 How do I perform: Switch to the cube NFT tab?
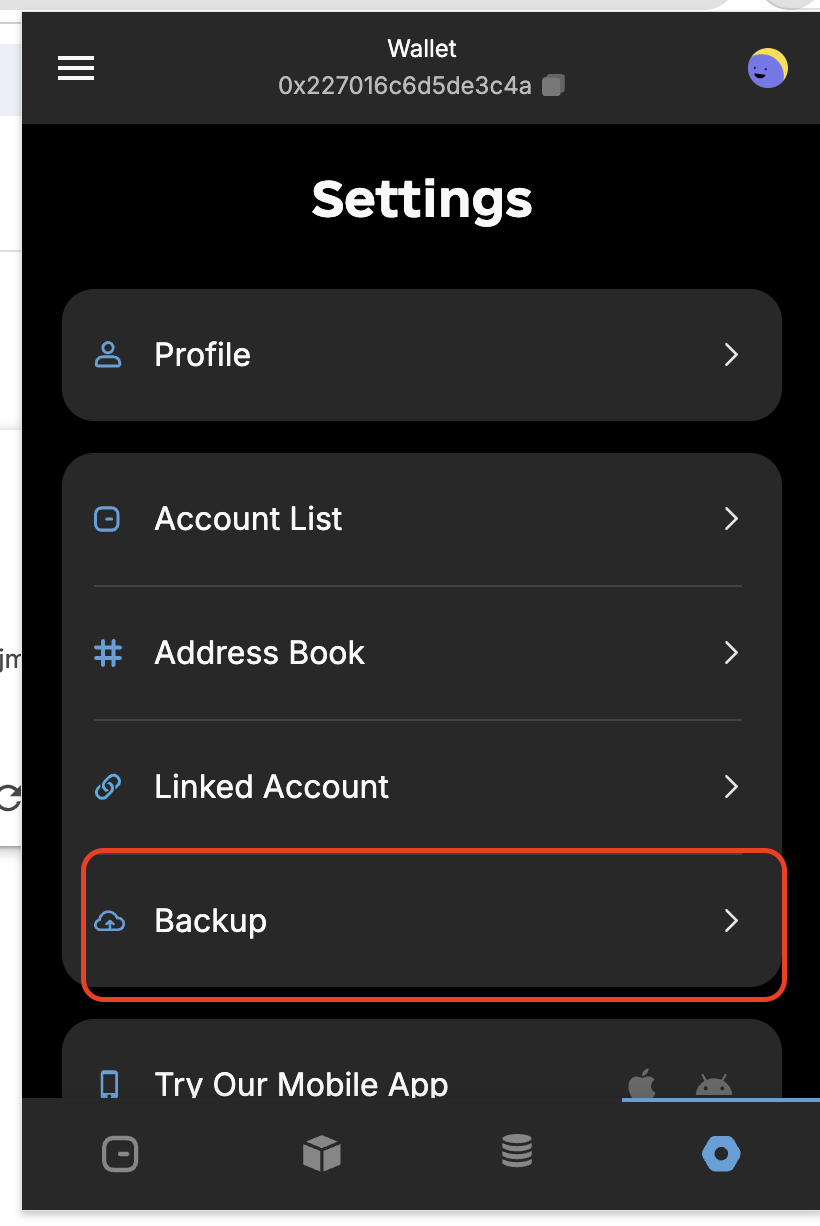click(322, 1155)
